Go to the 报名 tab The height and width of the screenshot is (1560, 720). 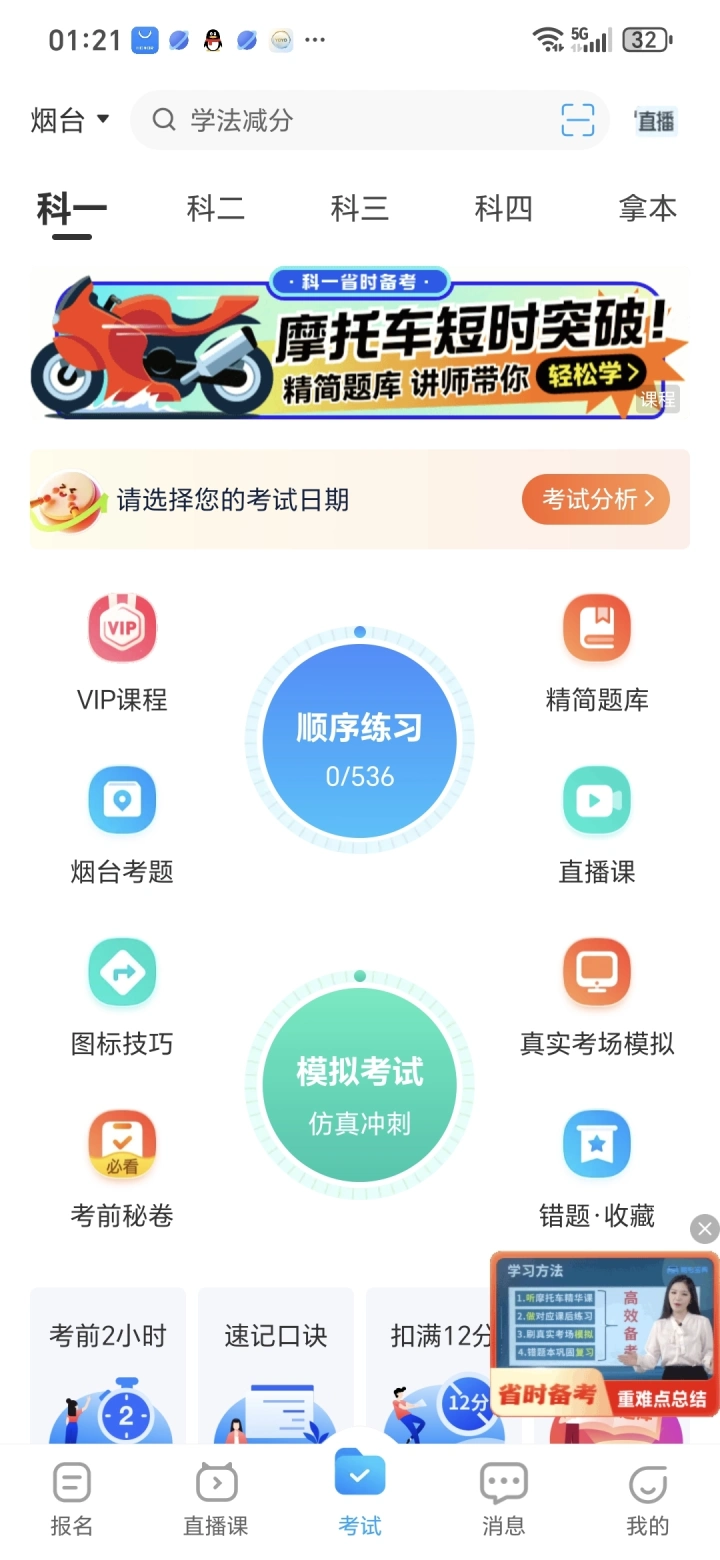72,1500
